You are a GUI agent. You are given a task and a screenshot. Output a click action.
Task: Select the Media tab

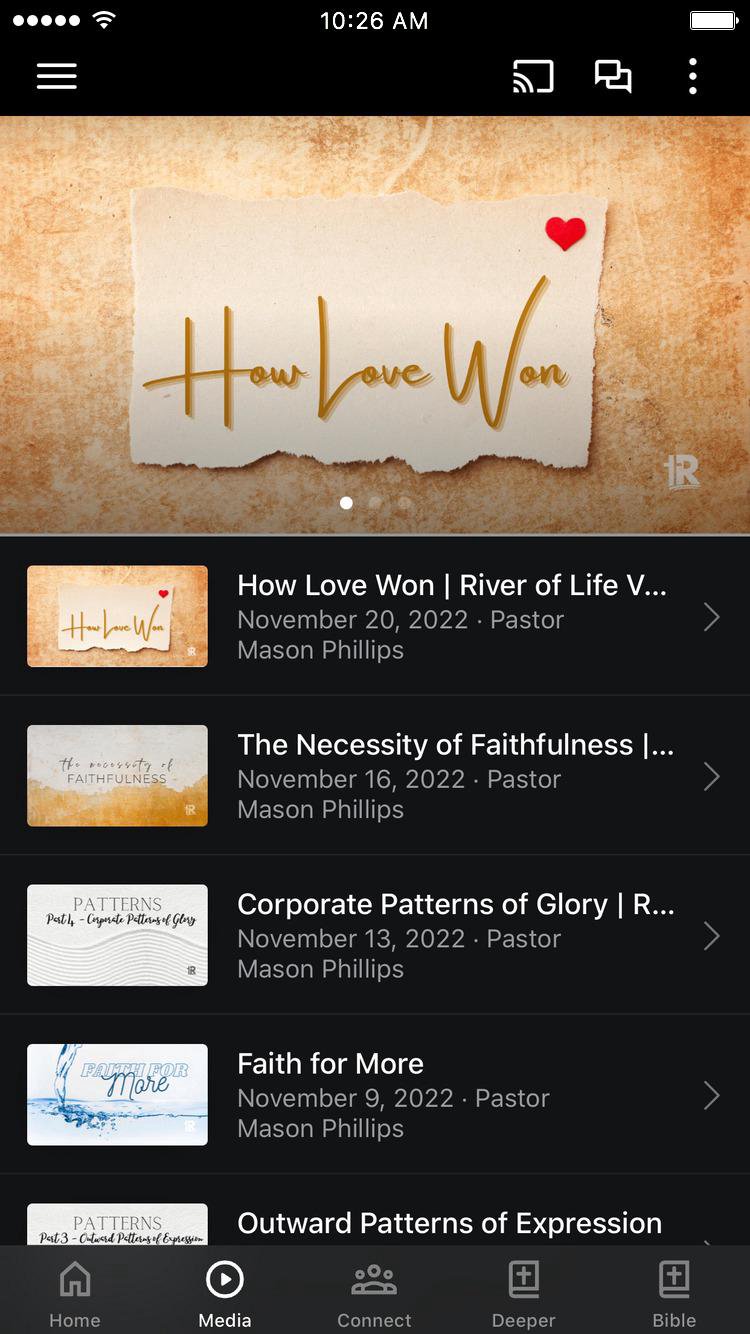(225, 1294)
